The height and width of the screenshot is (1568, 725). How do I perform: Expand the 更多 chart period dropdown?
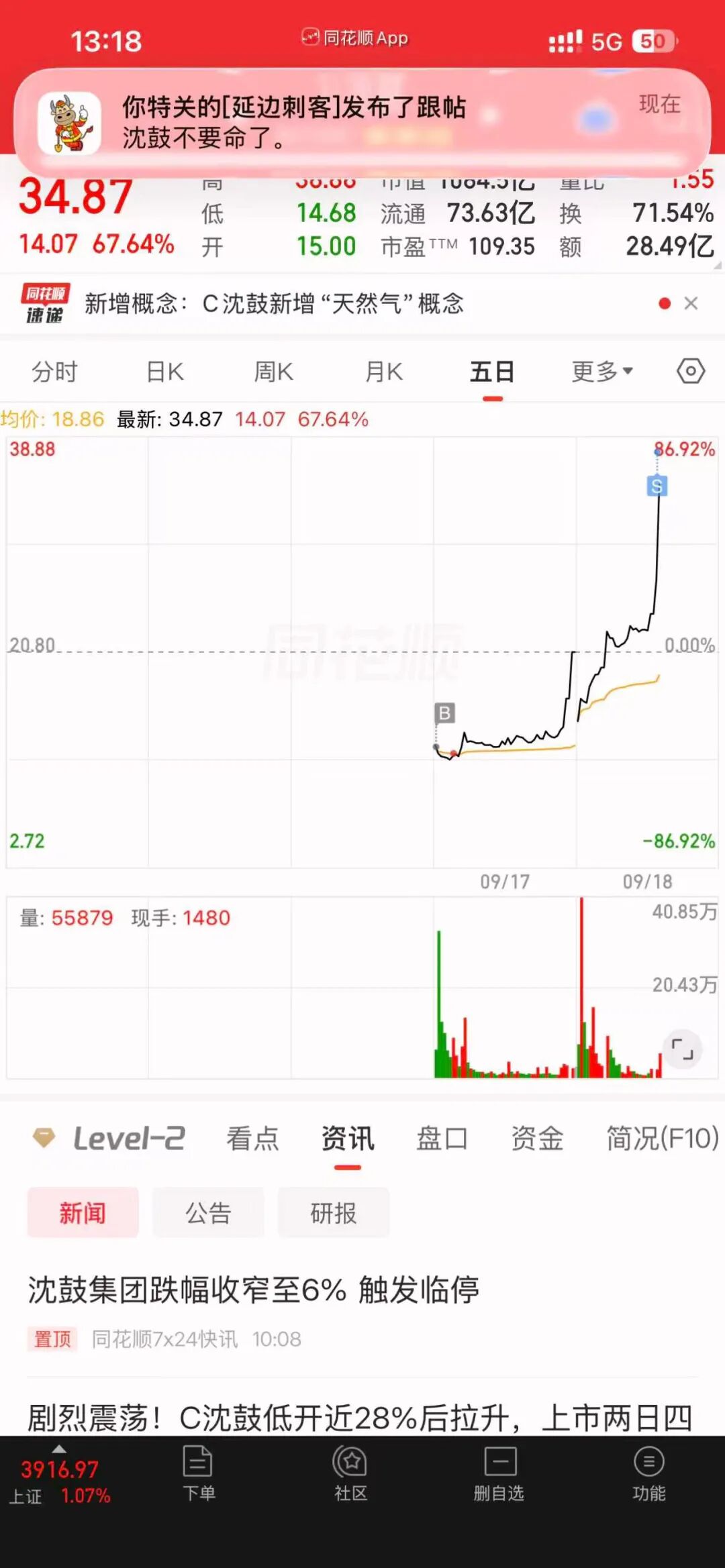(602, 371)
